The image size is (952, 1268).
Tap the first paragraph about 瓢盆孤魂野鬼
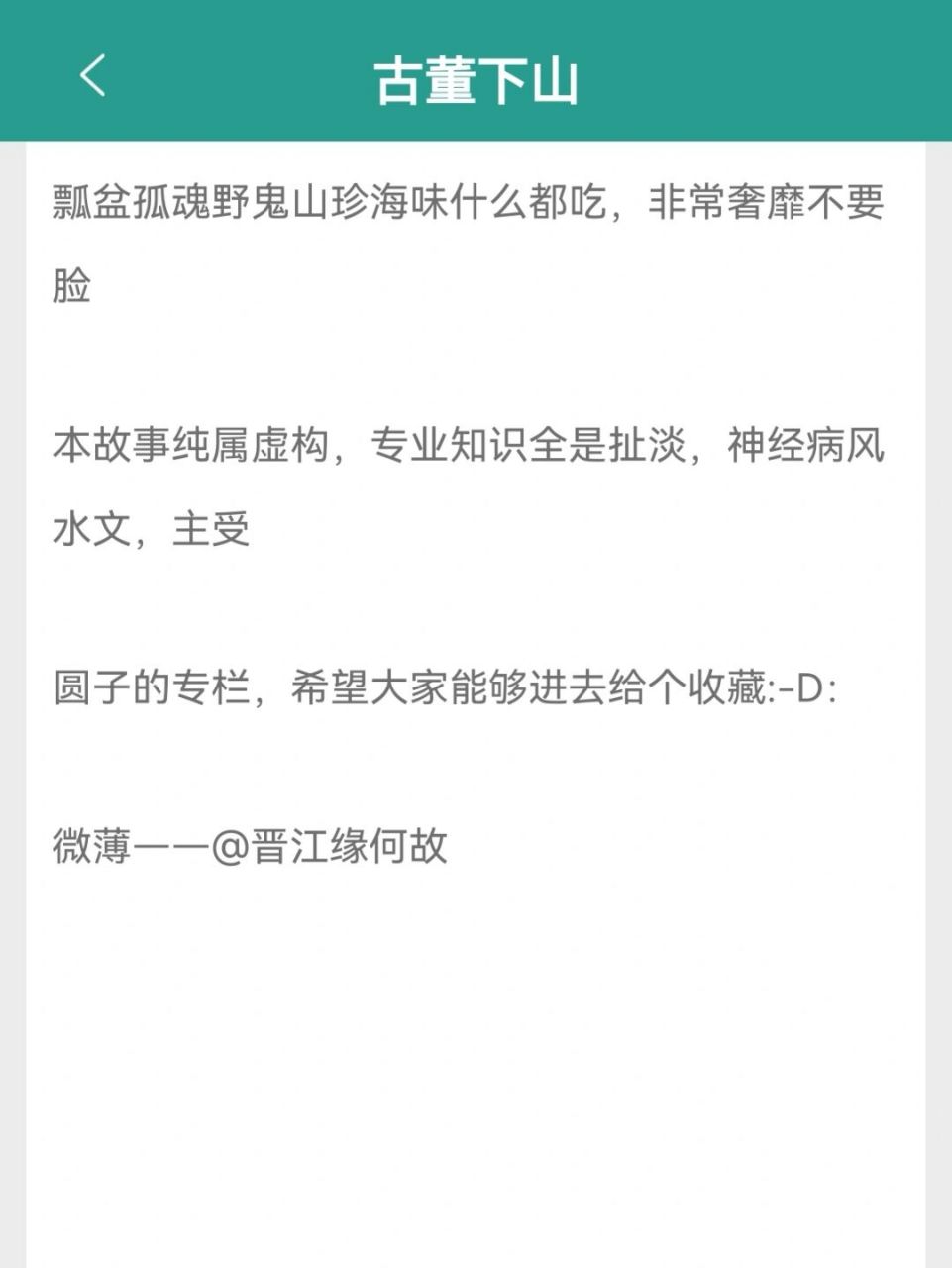coord(466,209)
